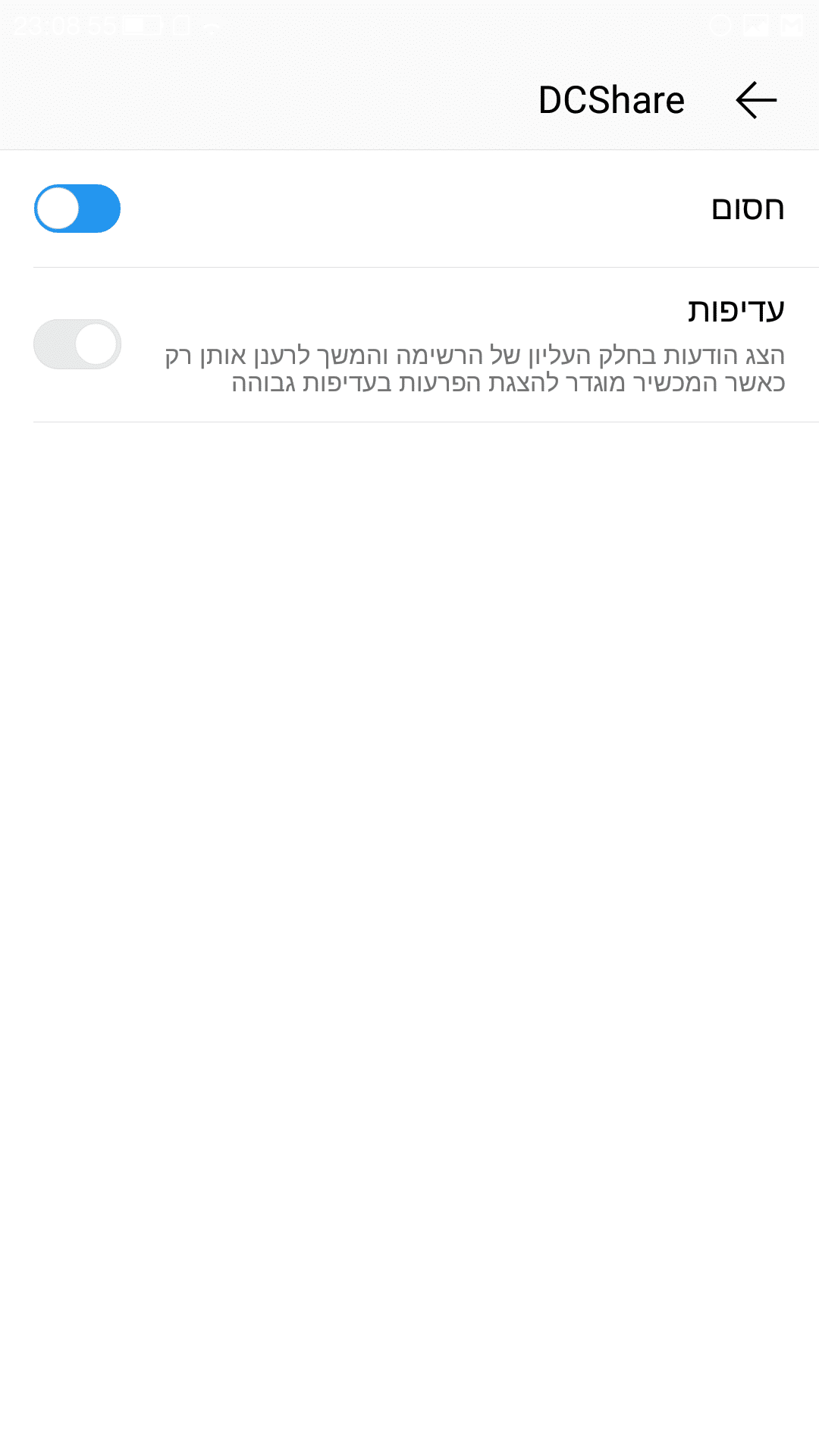Go back using the arrow icon
The width and height of the screenshot is (819, 1456).
click(756, 100)
